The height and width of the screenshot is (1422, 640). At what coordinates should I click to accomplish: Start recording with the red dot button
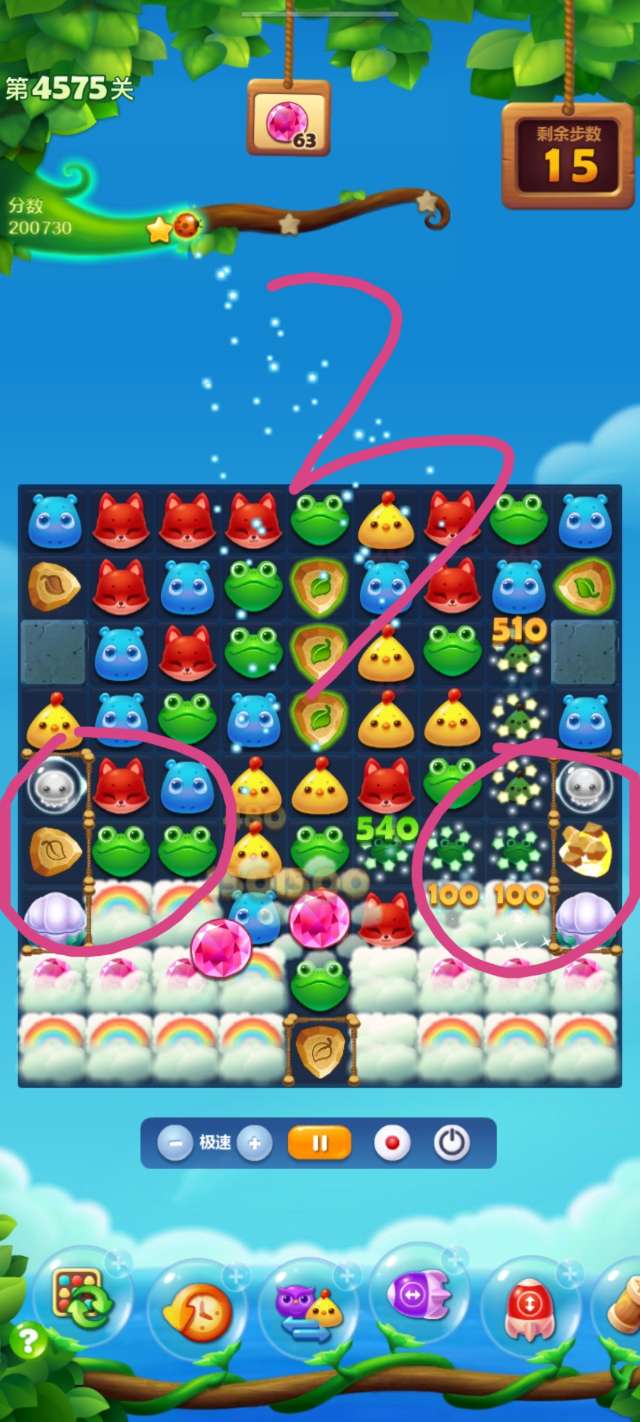(391, 1142)
